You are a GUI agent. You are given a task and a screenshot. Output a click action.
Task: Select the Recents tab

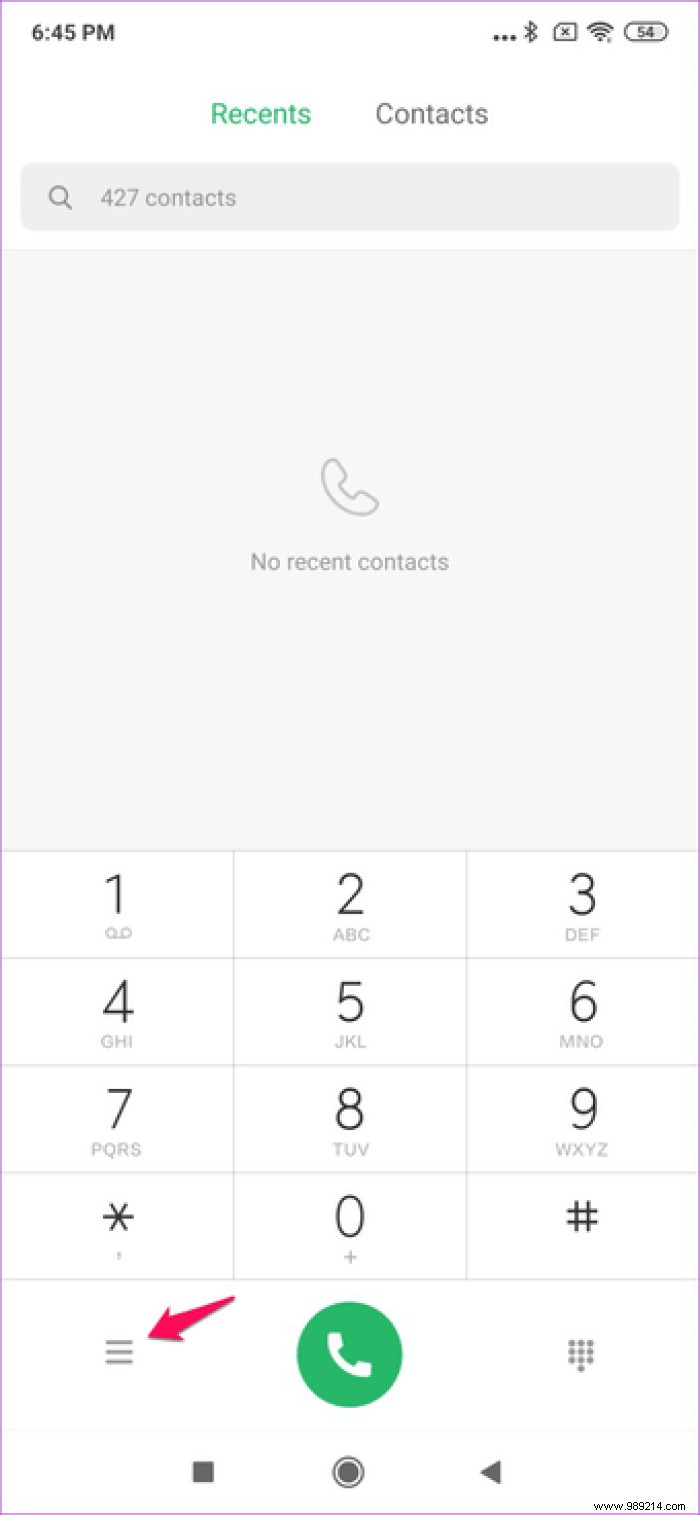(261, 114)
